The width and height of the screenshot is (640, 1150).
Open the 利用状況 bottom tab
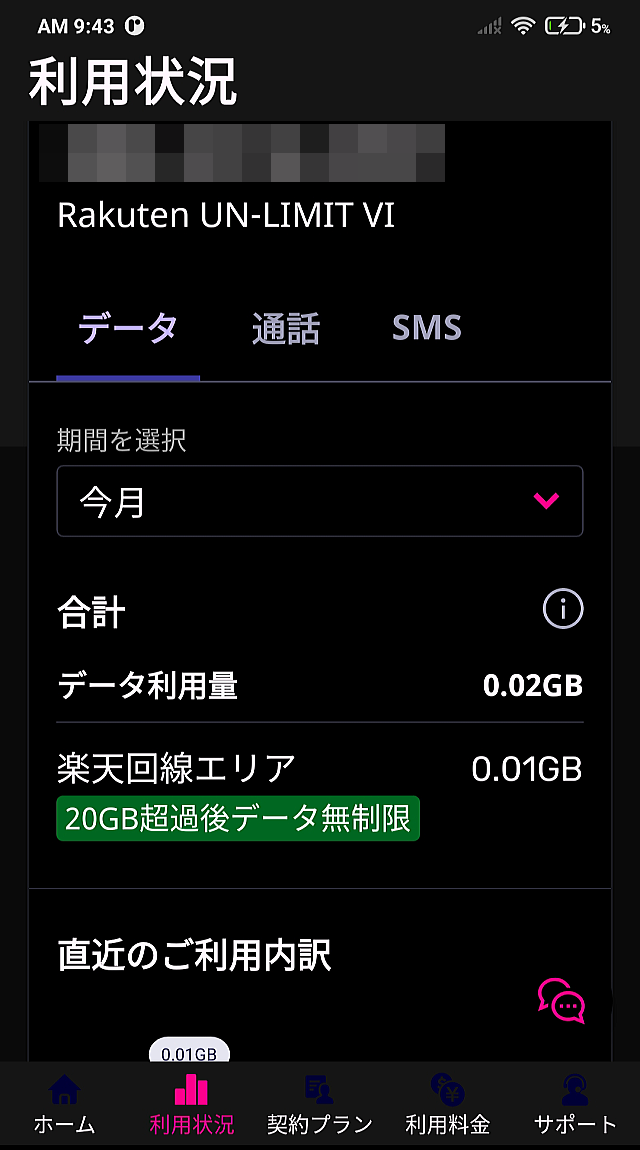[191, 1105]
